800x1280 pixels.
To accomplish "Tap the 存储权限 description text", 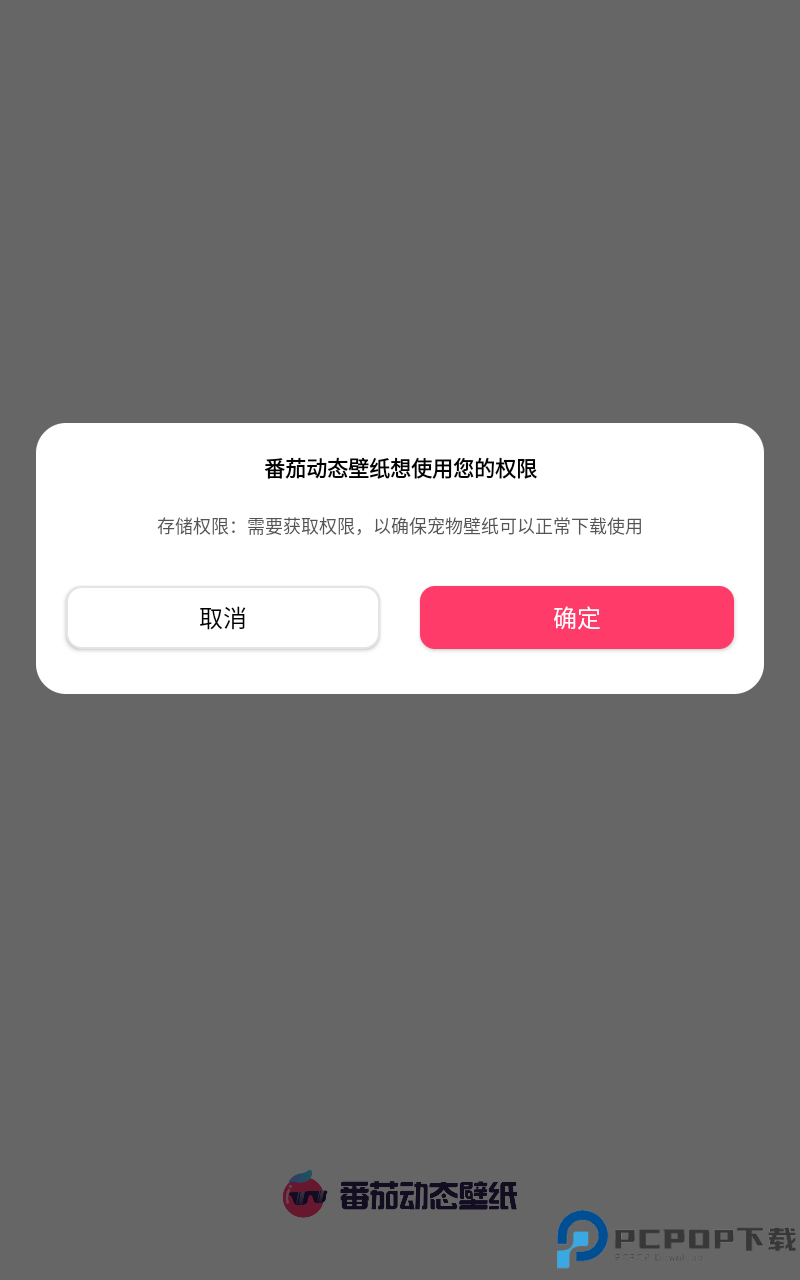I will [x=400, y=526].
